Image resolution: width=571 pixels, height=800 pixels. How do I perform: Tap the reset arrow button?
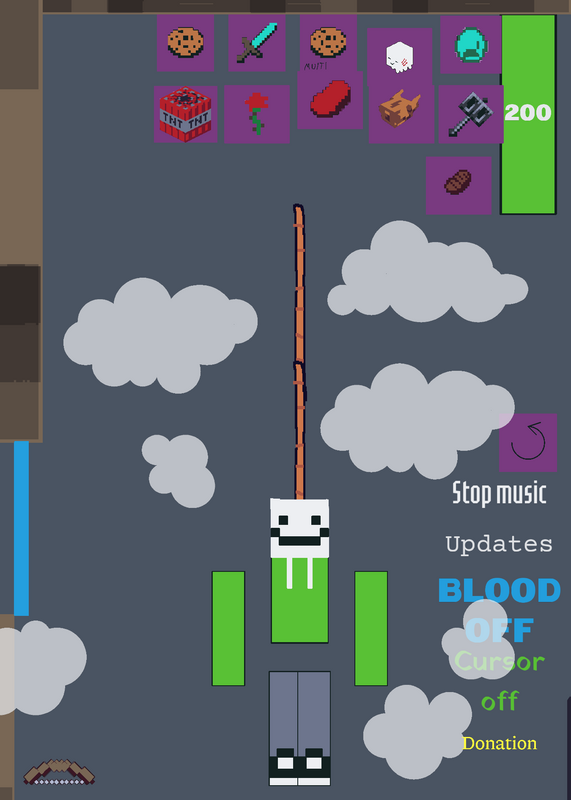[x=528, y=442]
